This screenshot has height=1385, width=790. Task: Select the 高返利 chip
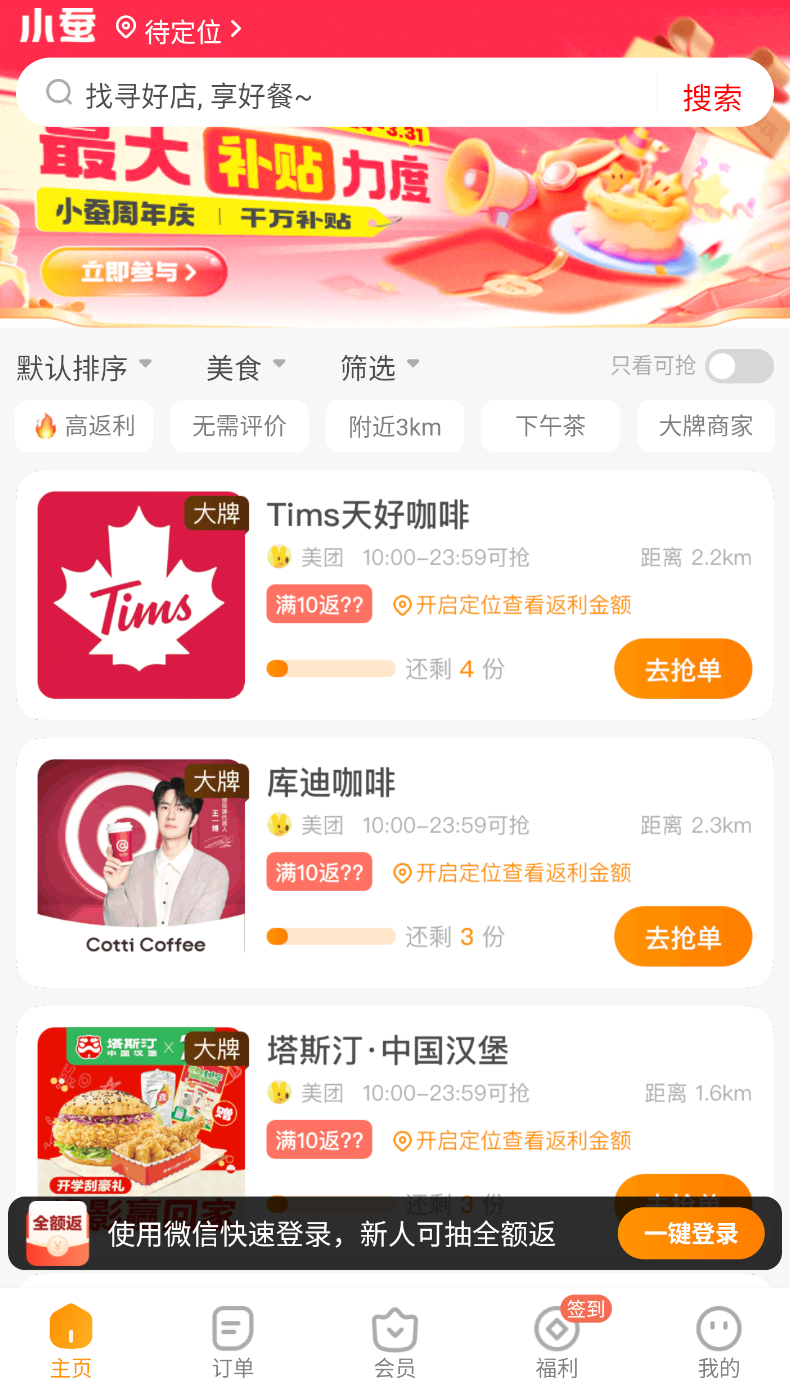click(84, 426)
